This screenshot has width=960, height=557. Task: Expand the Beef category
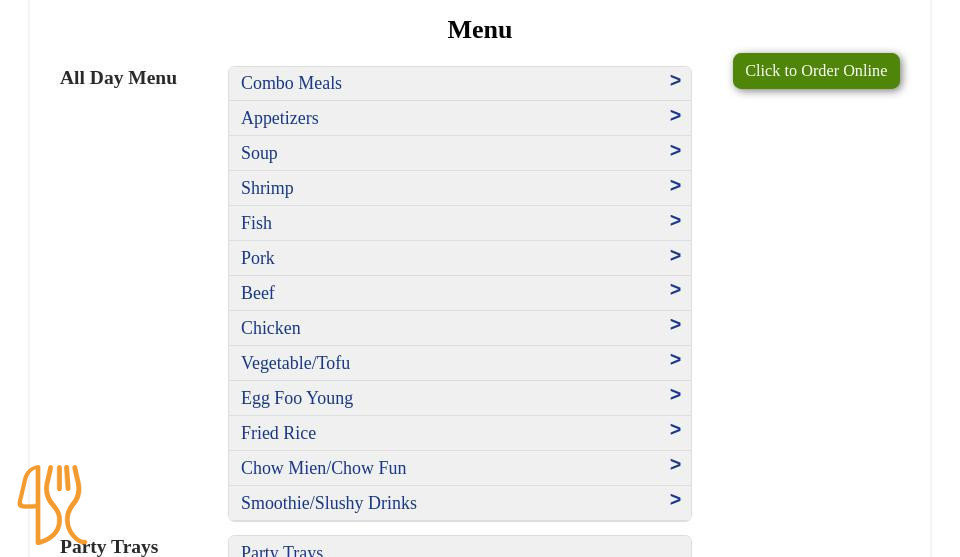tap(459, 293)
